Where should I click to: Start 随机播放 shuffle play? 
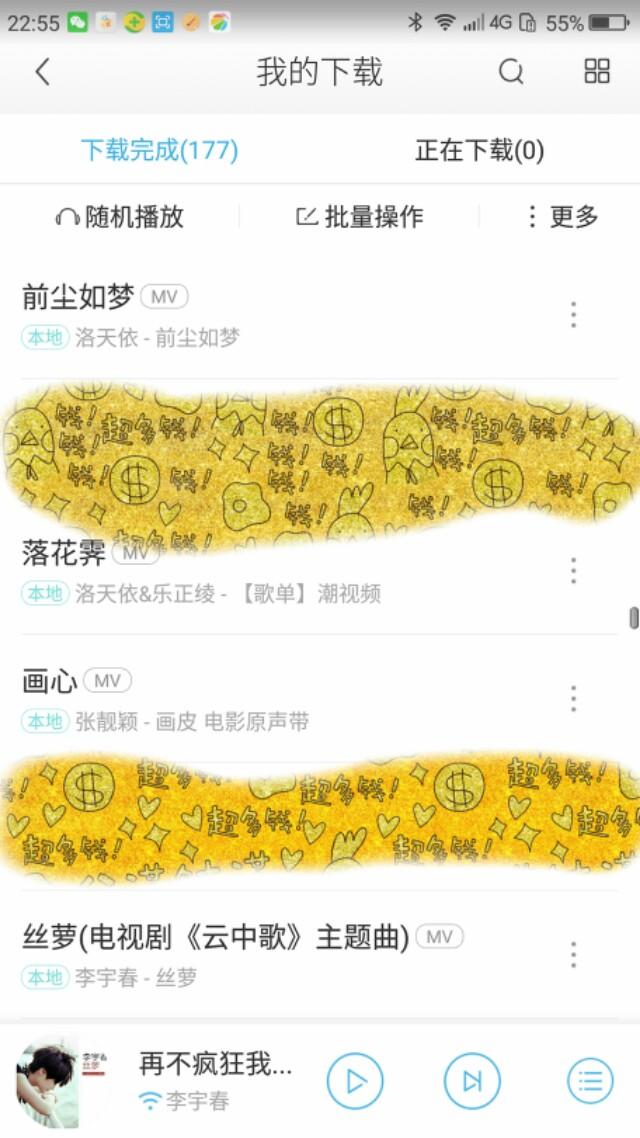coord(120,216)
